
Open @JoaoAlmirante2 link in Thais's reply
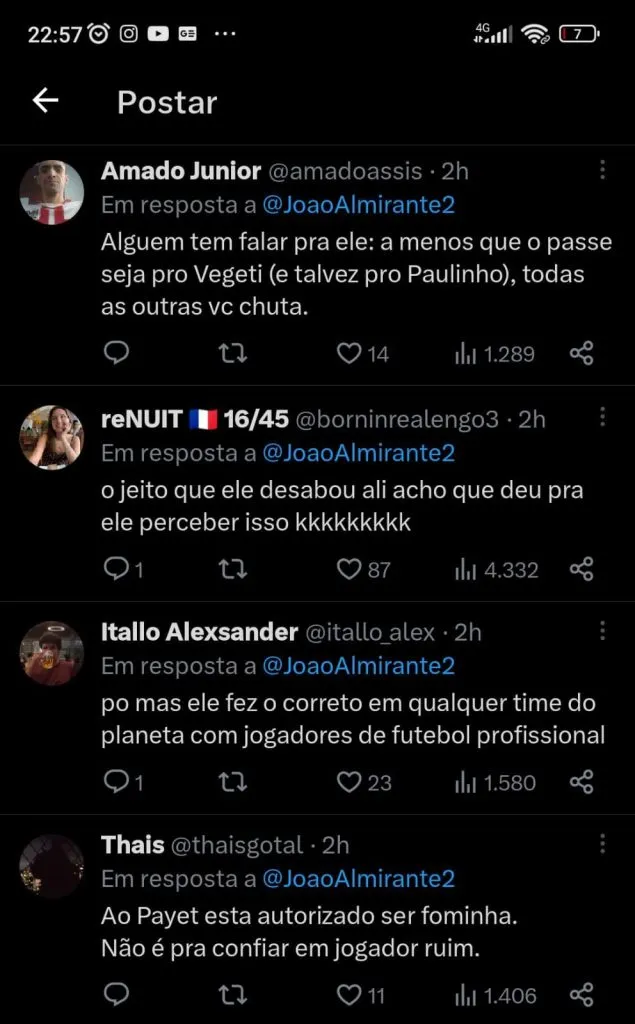358,879
